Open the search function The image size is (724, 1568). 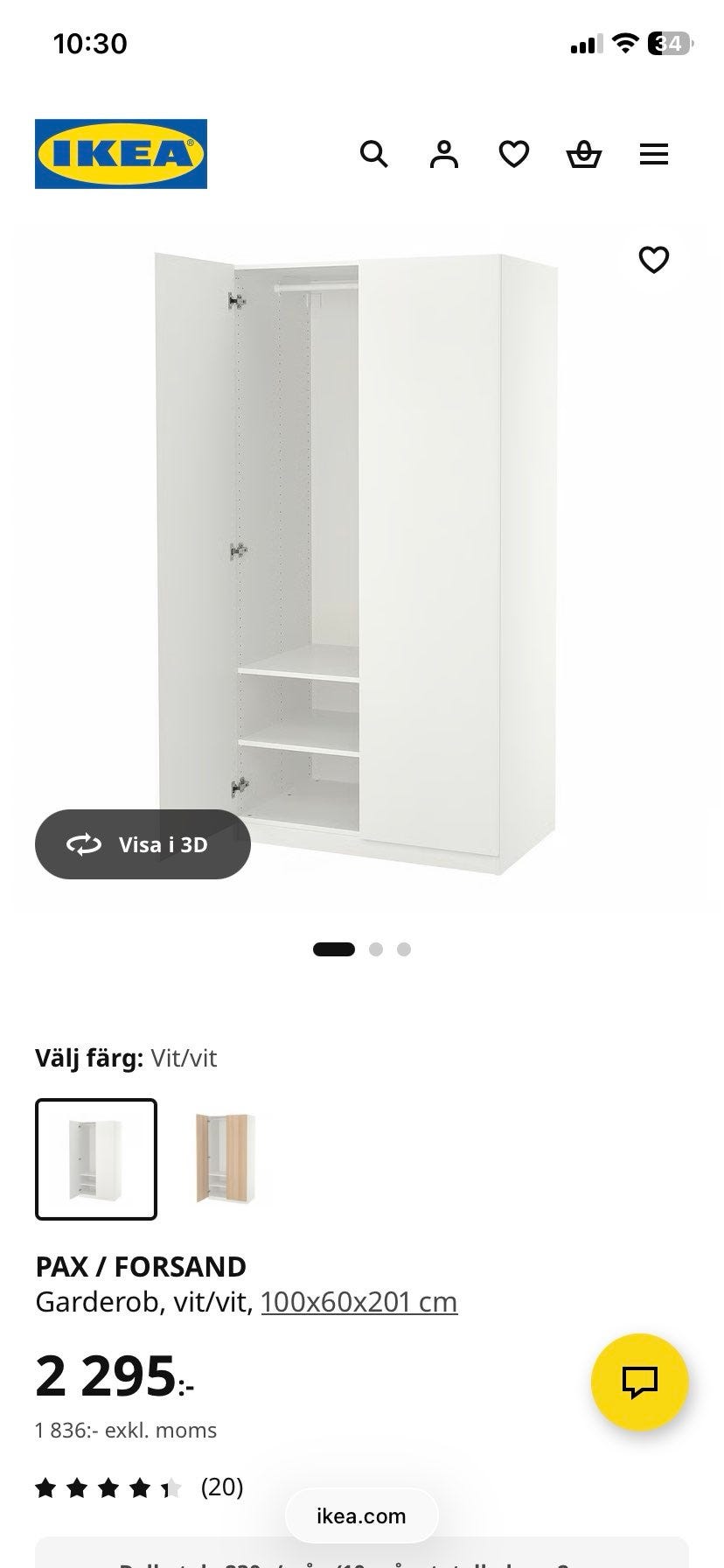click(374, 154)
